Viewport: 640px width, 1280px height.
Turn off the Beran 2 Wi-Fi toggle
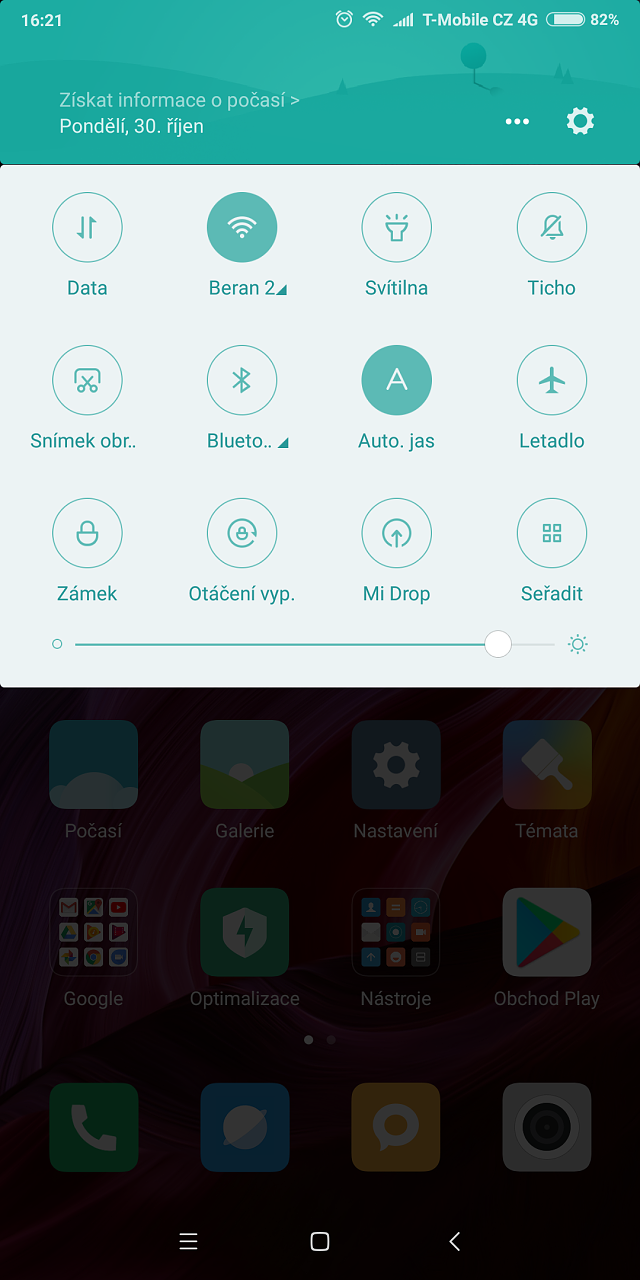point(242,227)
